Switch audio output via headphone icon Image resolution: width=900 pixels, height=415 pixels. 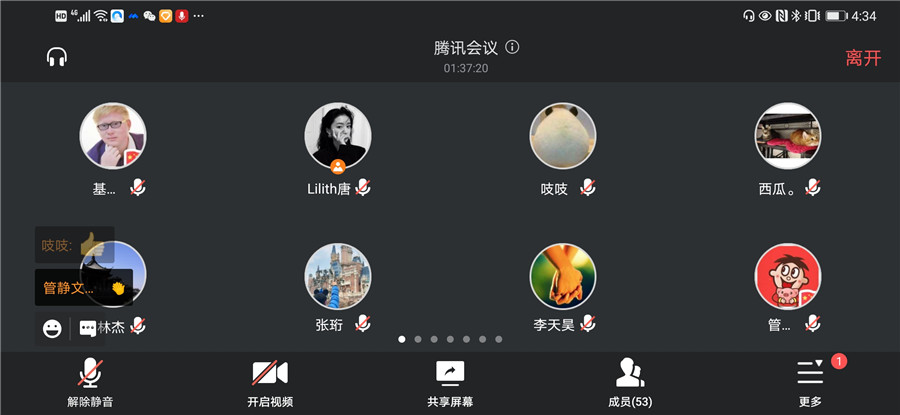point(57,57)
